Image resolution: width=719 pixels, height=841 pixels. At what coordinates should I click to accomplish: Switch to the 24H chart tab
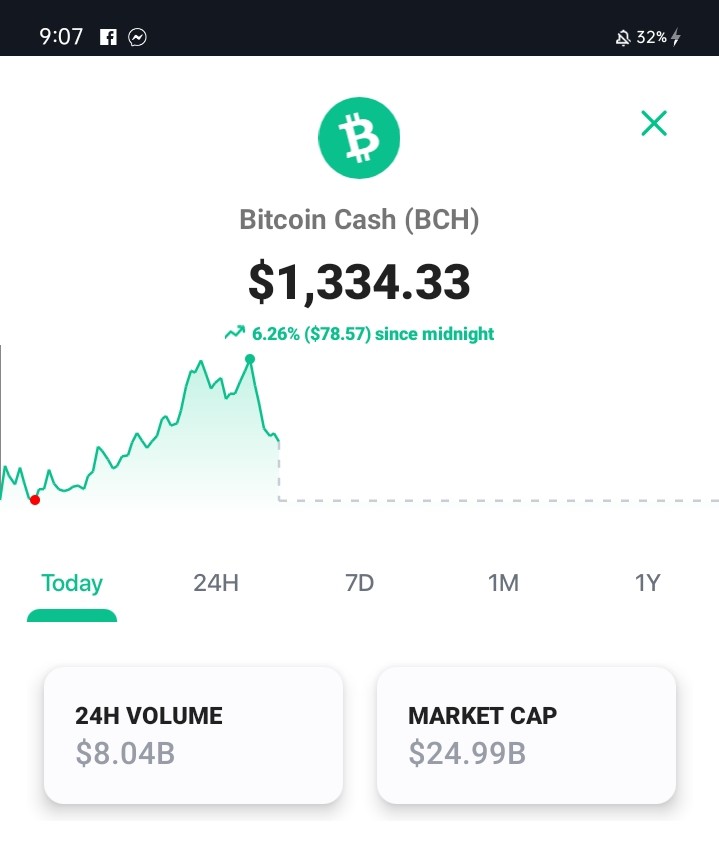click(x=216, y=582)
